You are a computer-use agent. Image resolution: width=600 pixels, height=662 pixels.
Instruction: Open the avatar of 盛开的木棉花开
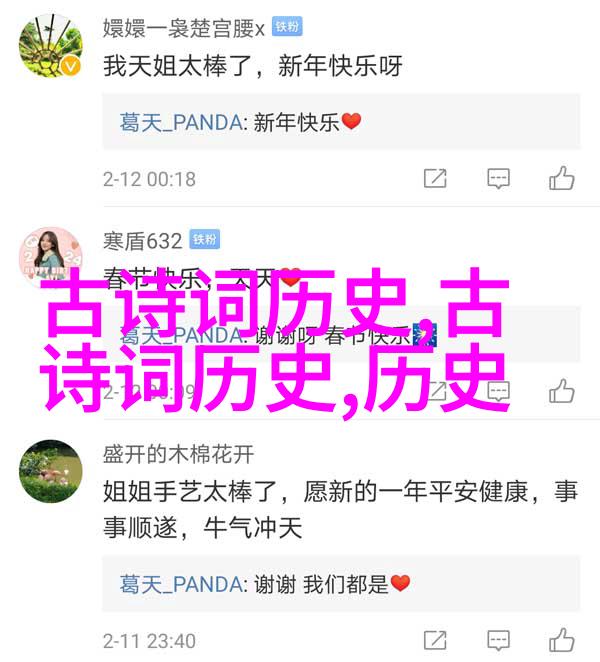(x=50, y=471)
